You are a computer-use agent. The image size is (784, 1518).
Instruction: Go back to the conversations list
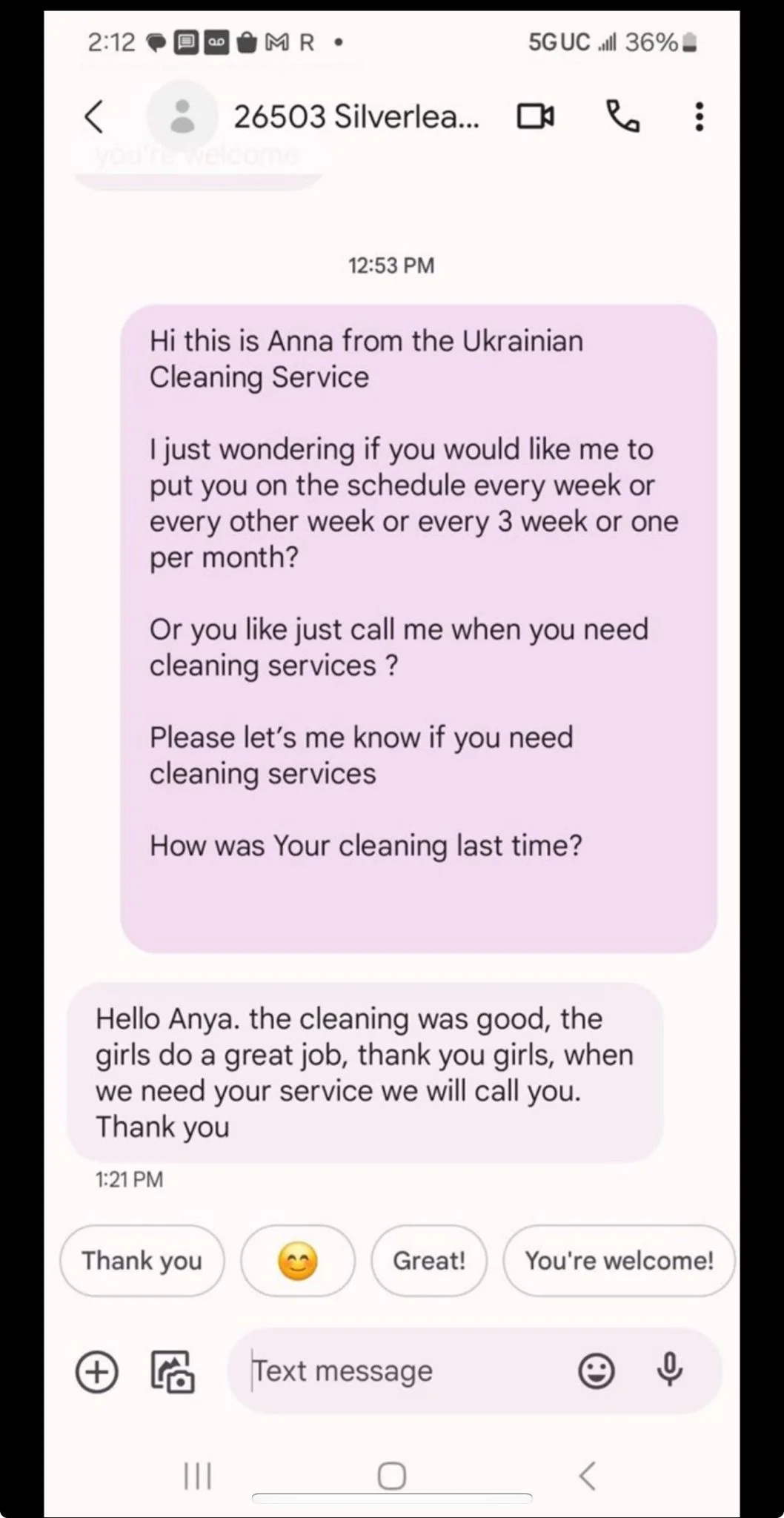[x=94, y=116]
